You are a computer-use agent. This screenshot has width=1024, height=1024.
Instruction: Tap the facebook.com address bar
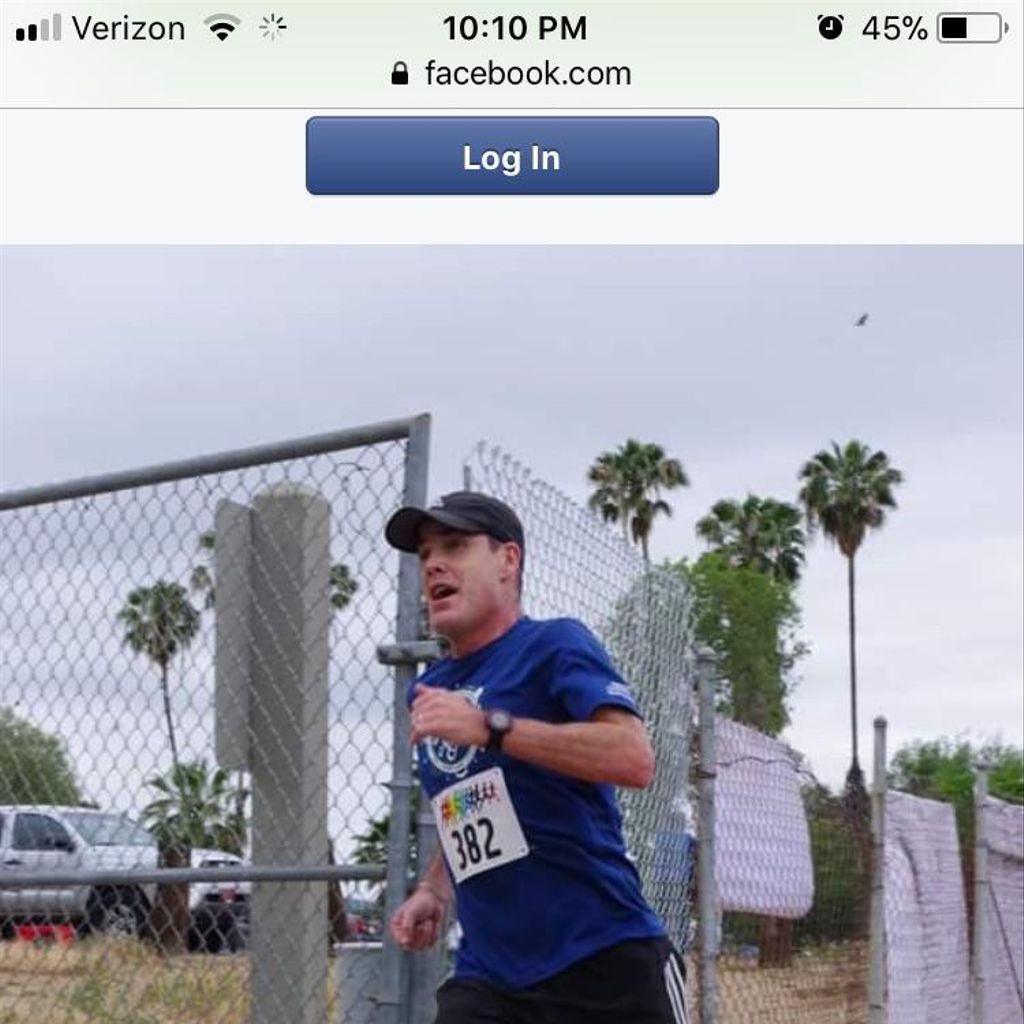pyautogui.click(x=511, y=74)
